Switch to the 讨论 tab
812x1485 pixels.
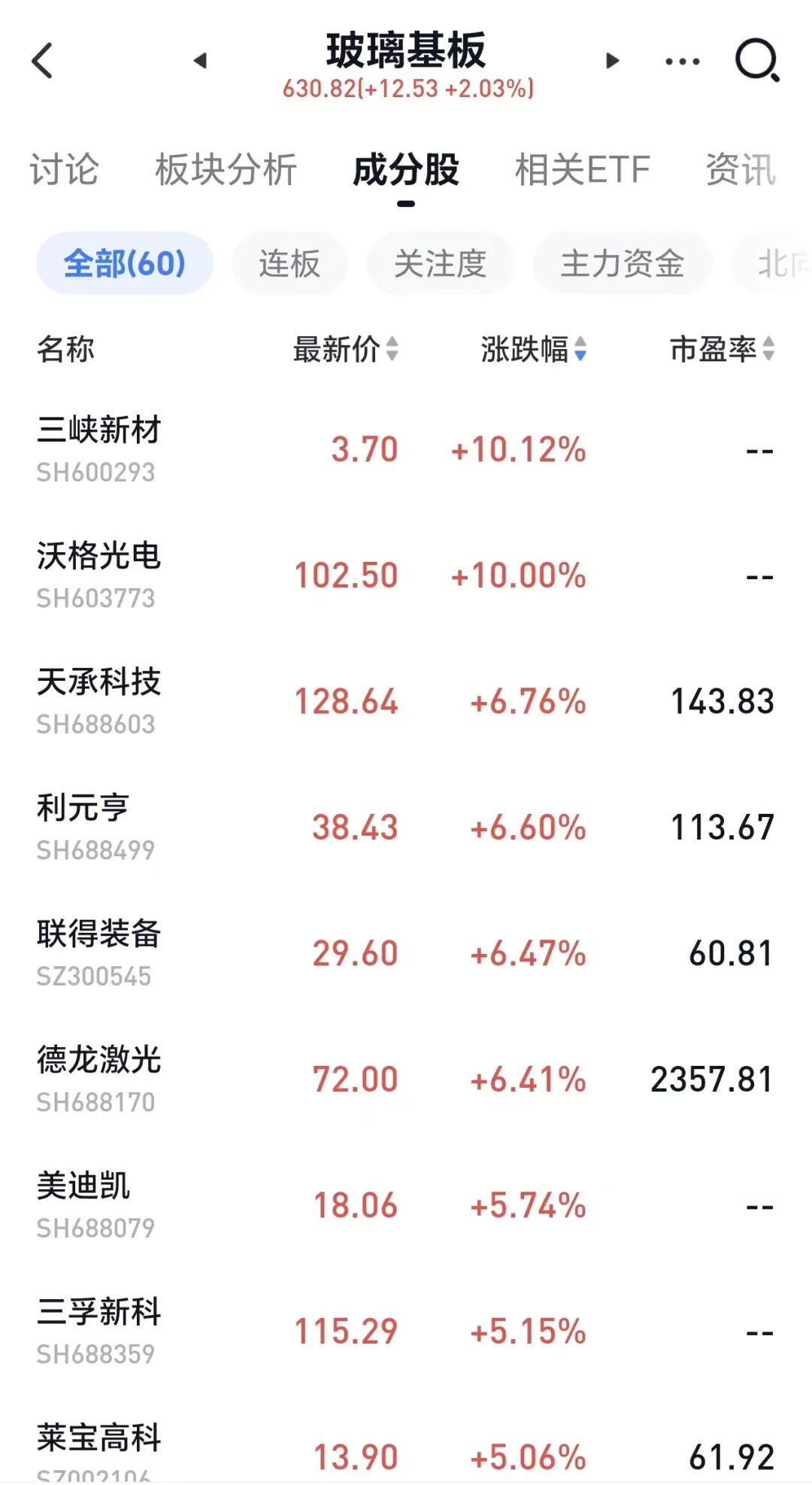click(64, 169)
